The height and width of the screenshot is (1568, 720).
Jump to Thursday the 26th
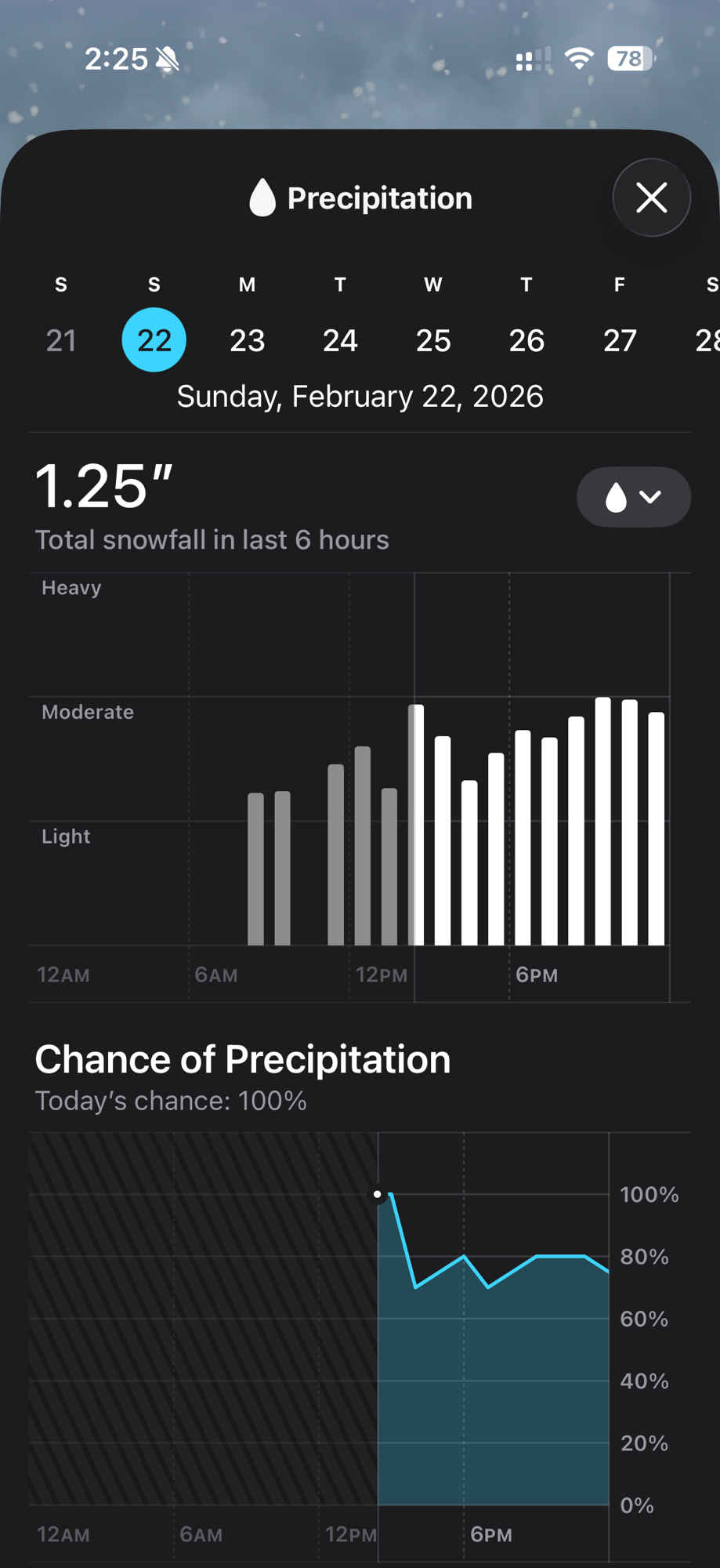coord(526,340)
